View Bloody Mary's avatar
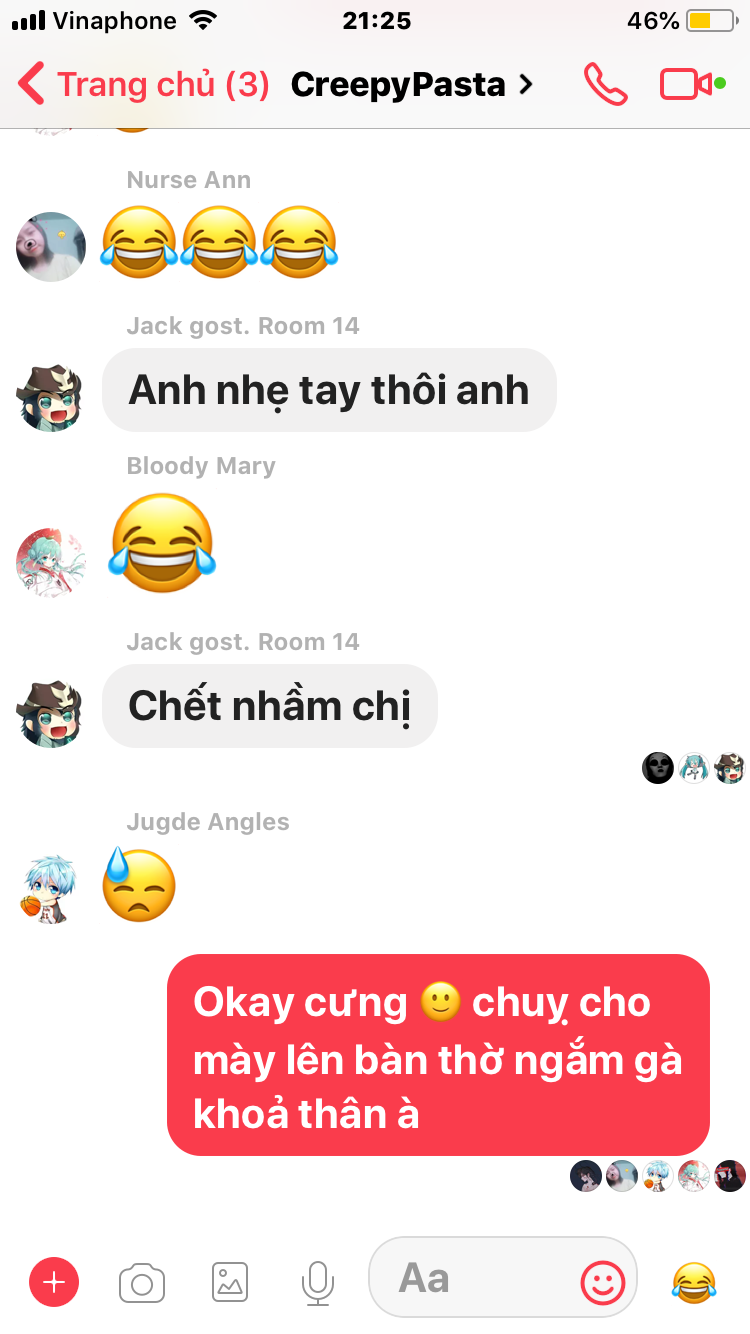 point(51,563)
